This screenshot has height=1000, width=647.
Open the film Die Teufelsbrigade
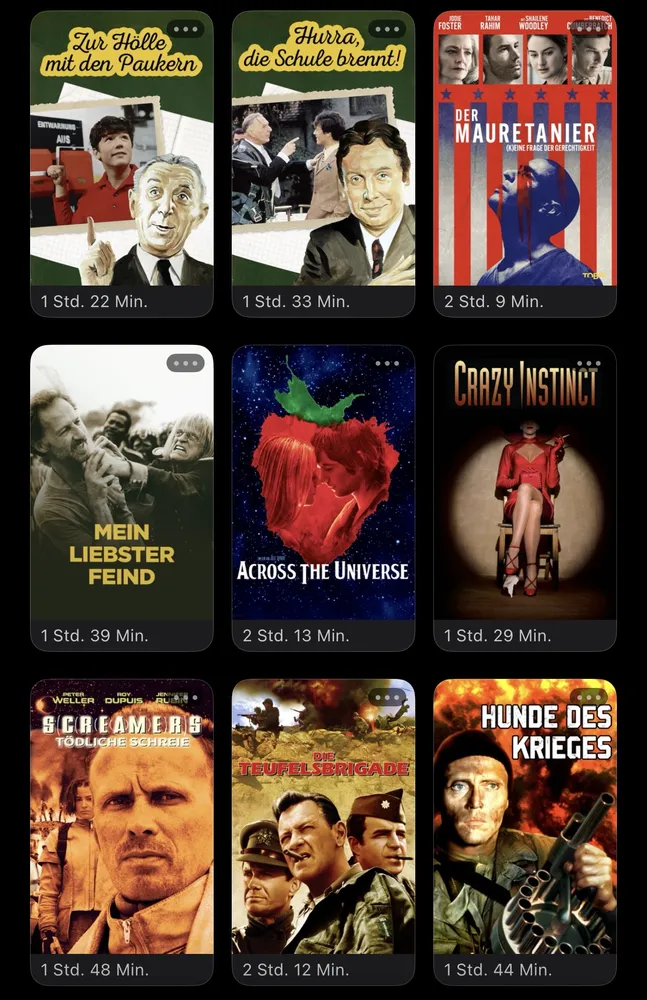(x=323, y=830)
